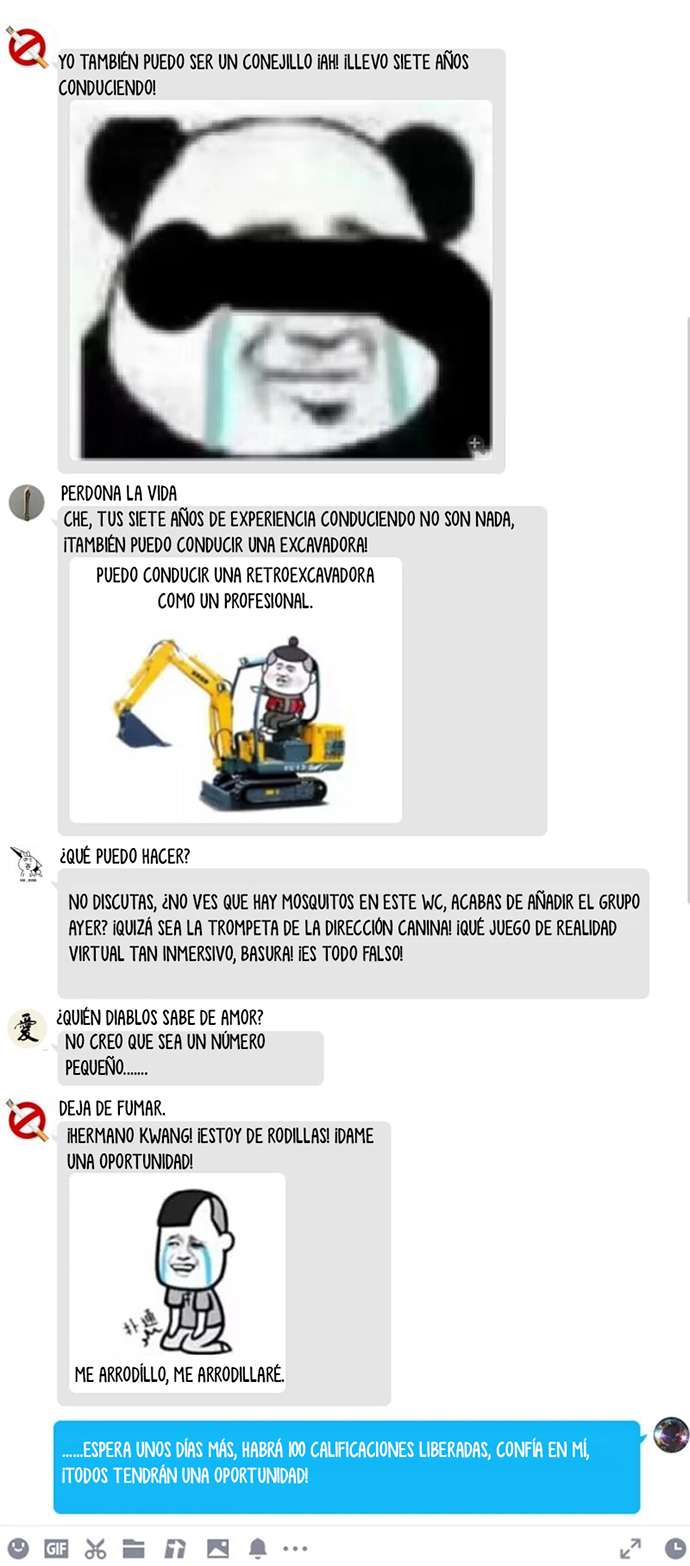Open own avatar beside blue message
This screenshot has width=690, height=1566.
coord(671,1434)
